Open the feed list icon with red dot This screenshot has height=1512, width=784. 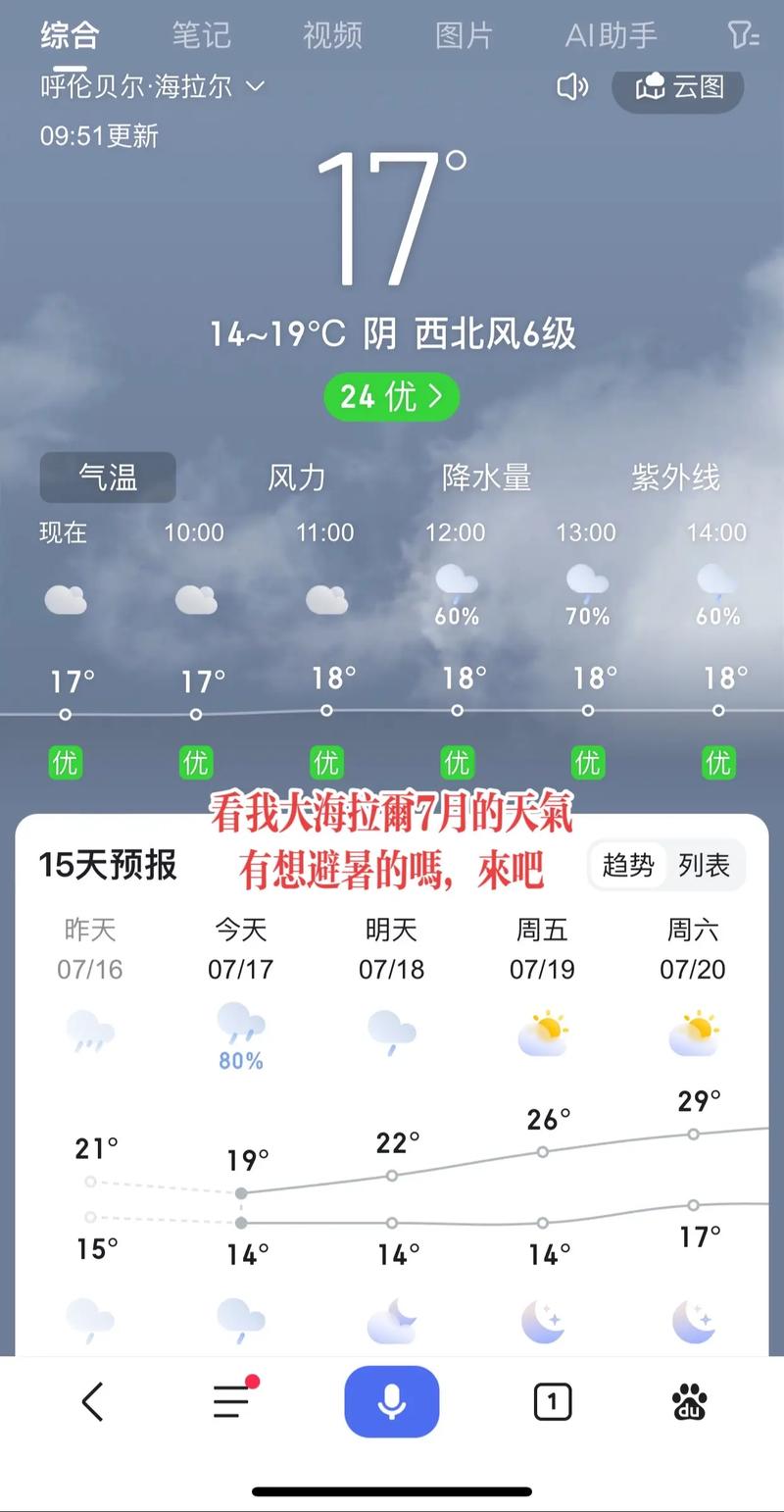pyautogui.click(x=231, y=1402)
